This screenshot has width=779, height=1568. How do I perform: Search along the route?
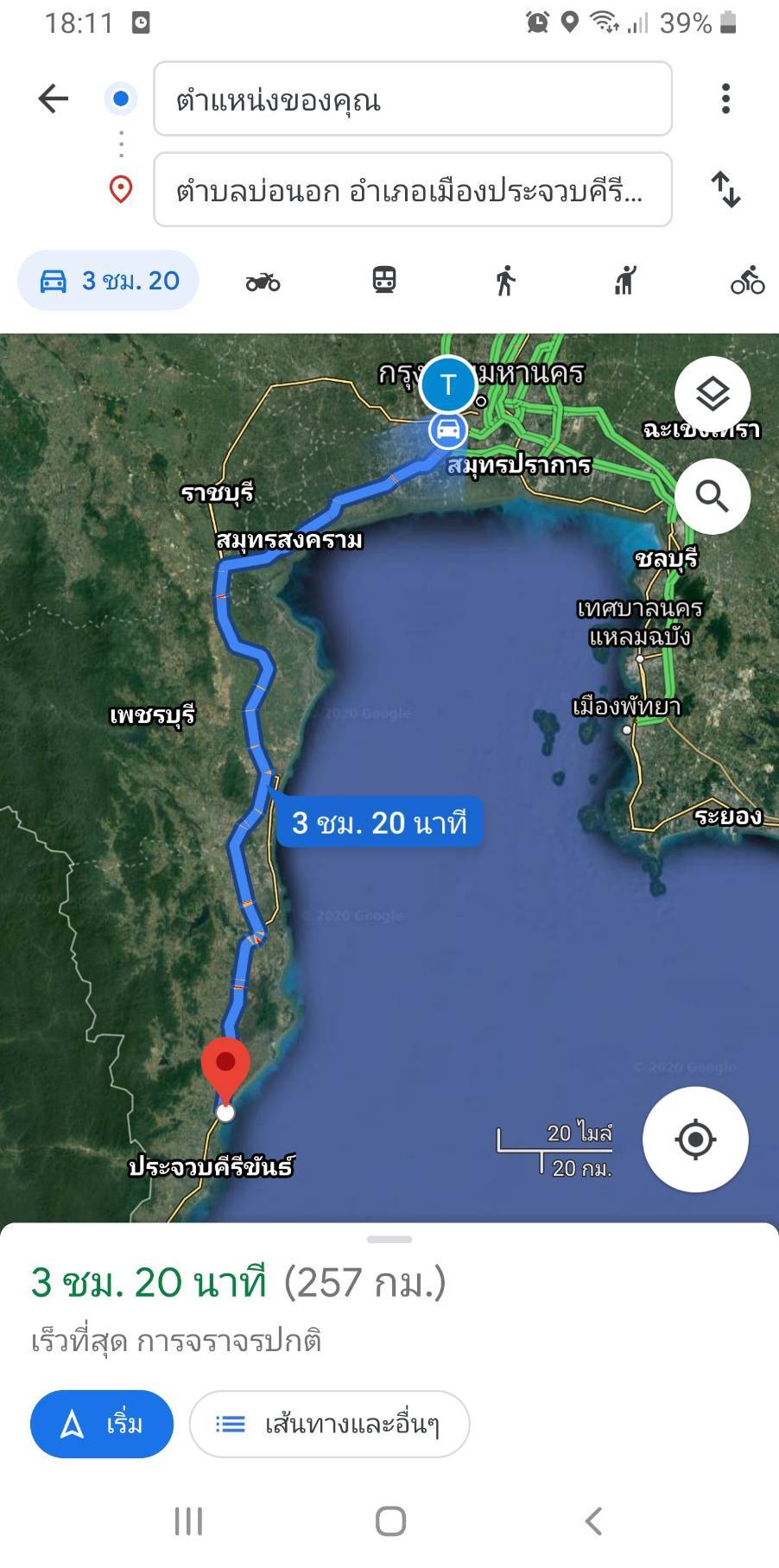coord(712,497)
